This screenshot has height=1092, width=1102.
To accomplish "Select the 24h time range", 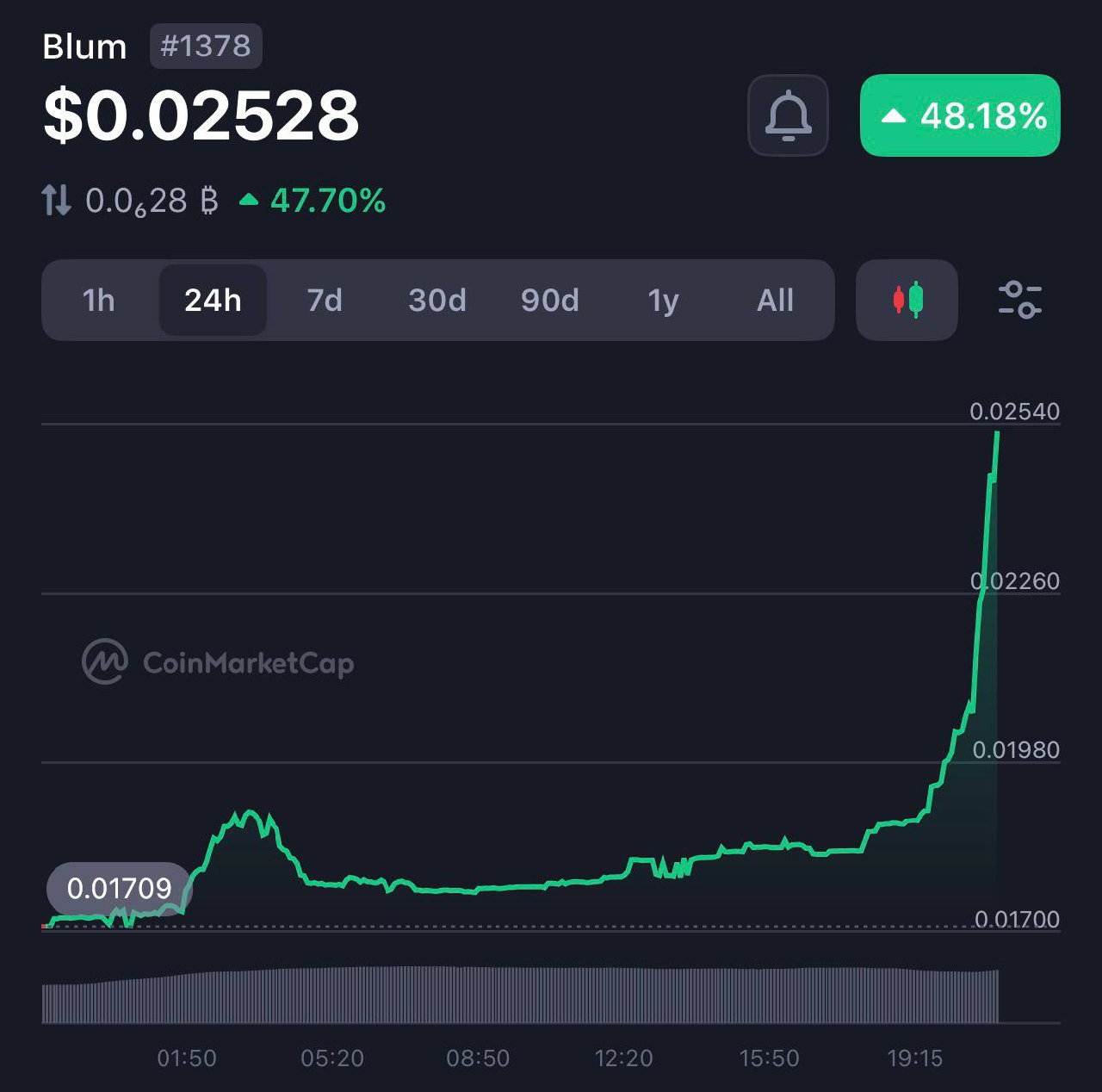I will [x=213, y=301].
